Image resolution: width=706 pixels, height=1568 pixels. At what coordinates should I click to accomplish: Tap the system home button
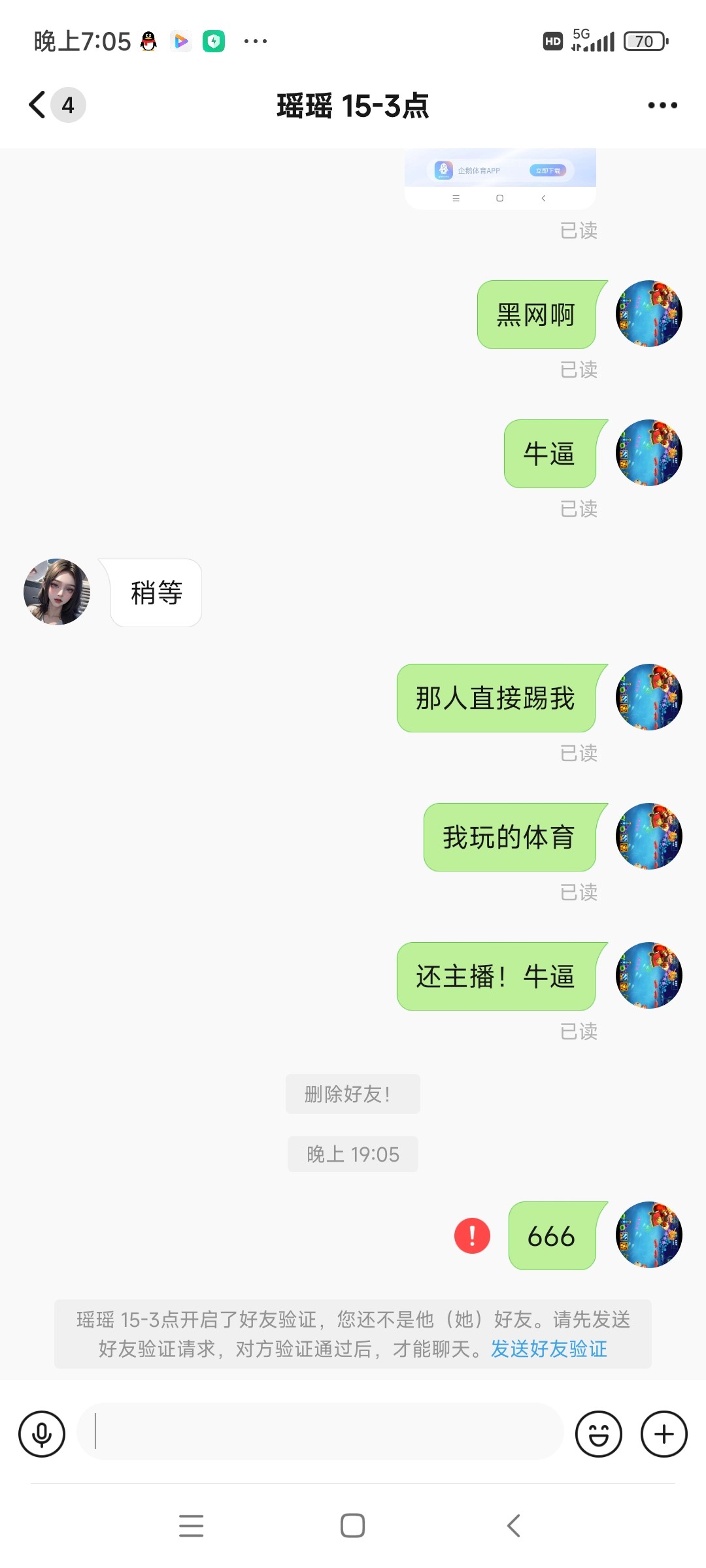click(x=352, y=1526)
